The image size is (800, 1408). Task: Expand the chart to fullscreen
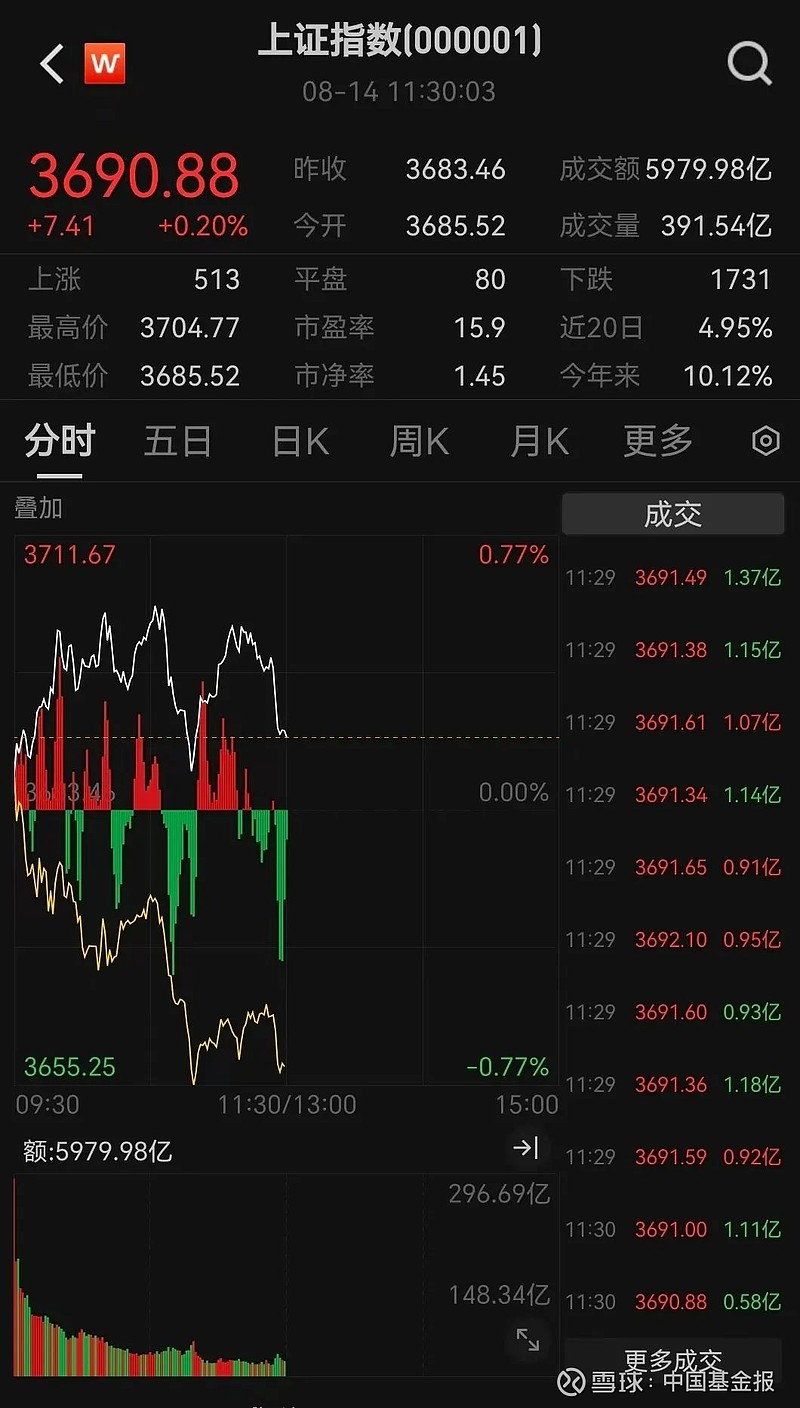(527, 1340)
